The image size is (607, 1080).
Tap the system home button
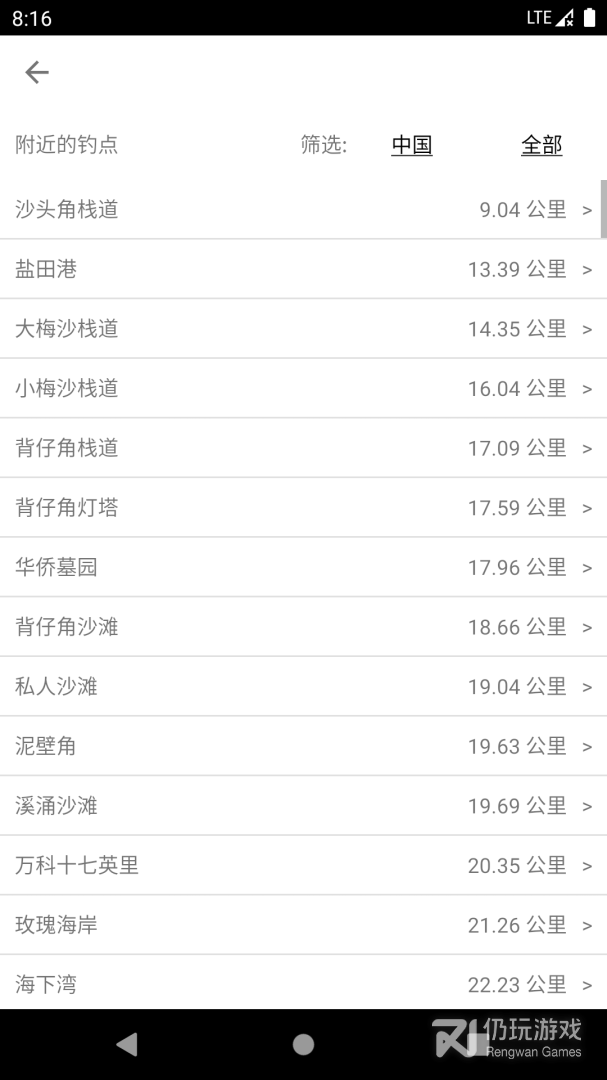click(303, 1045)
